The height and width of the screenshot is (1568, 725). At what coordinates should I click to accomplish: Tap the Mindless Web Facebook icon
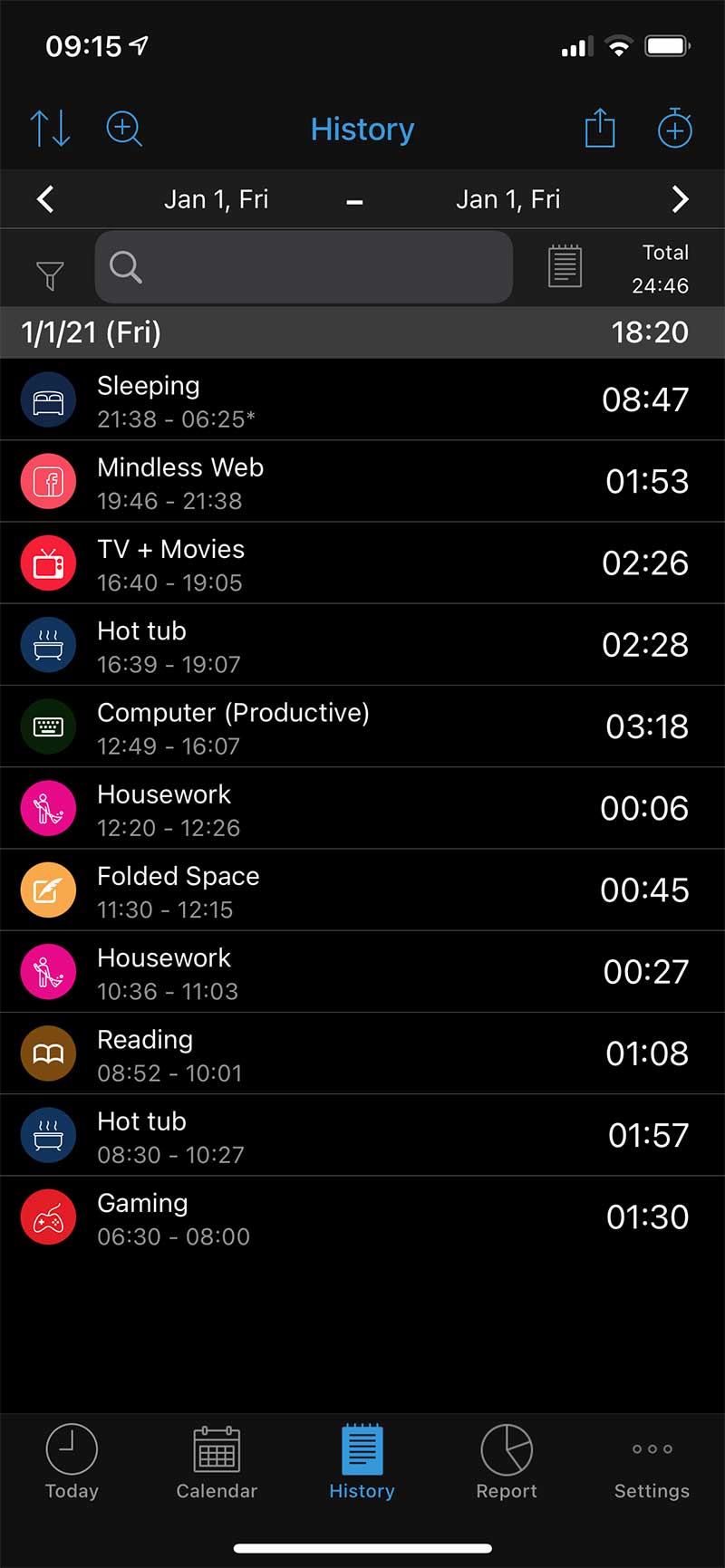coord(48,481)
